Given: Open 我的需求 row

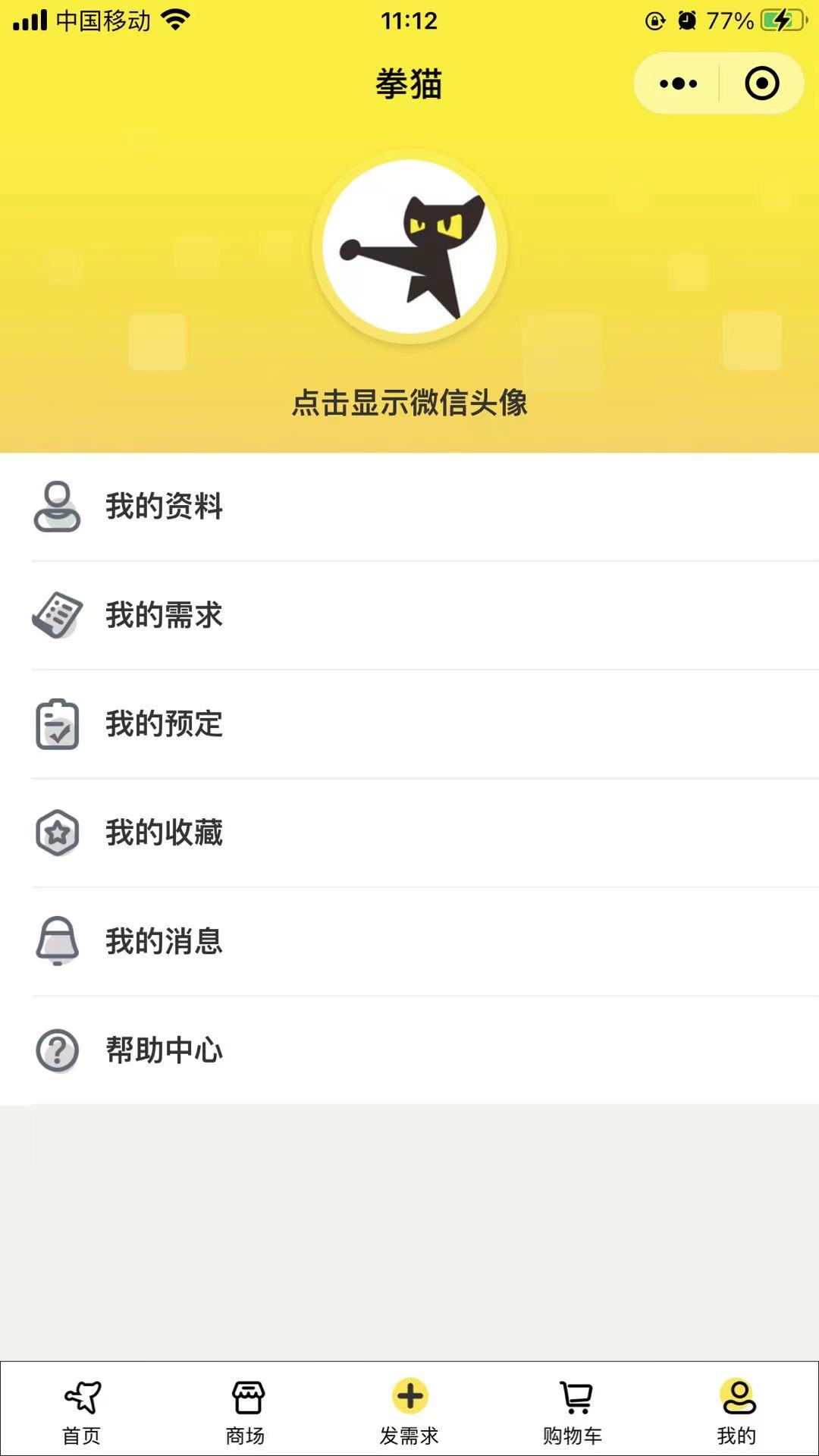Looking at the screenshot, I should (x=409, y=615).
